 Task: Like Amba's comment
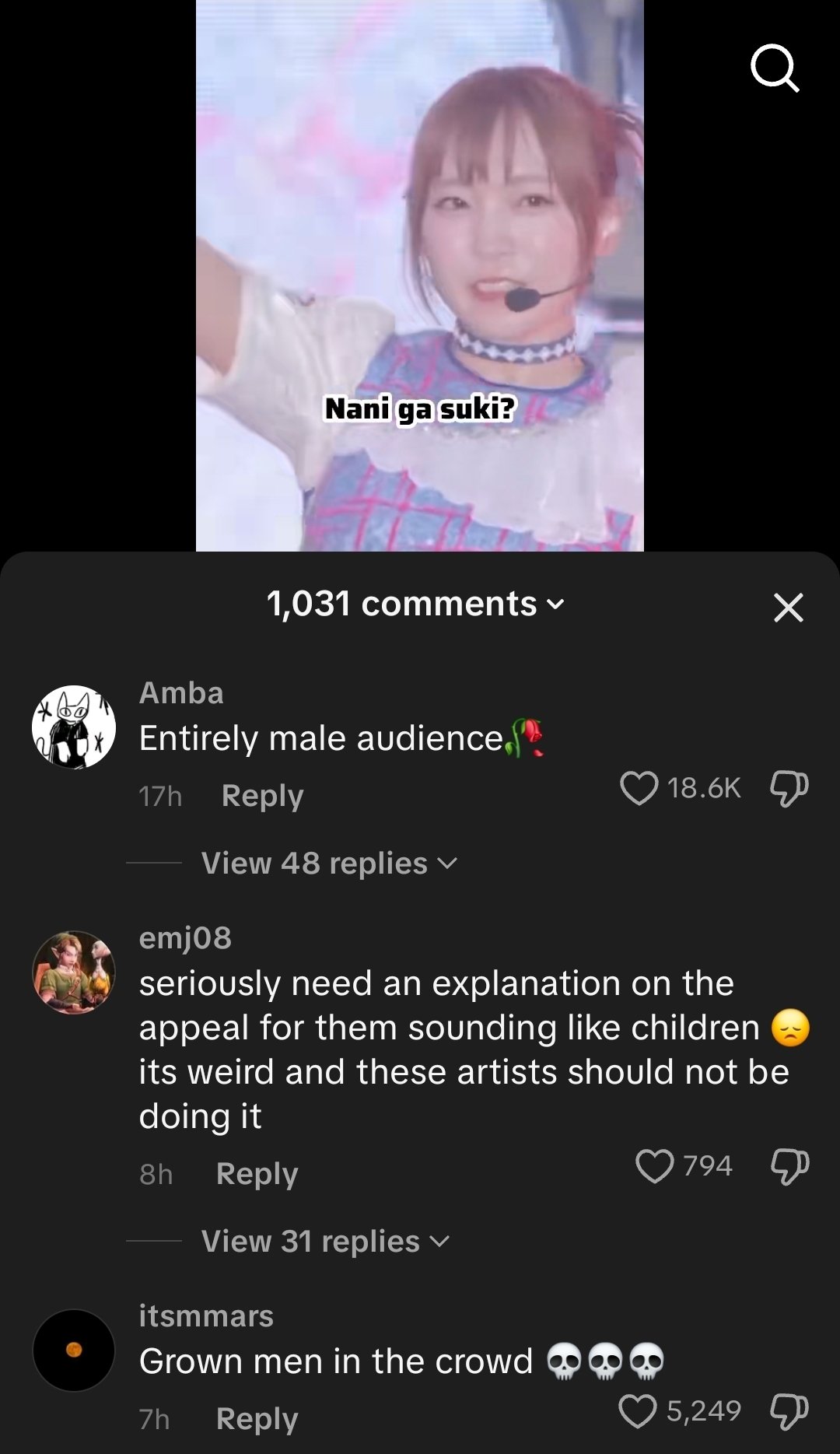pos(639,788)
